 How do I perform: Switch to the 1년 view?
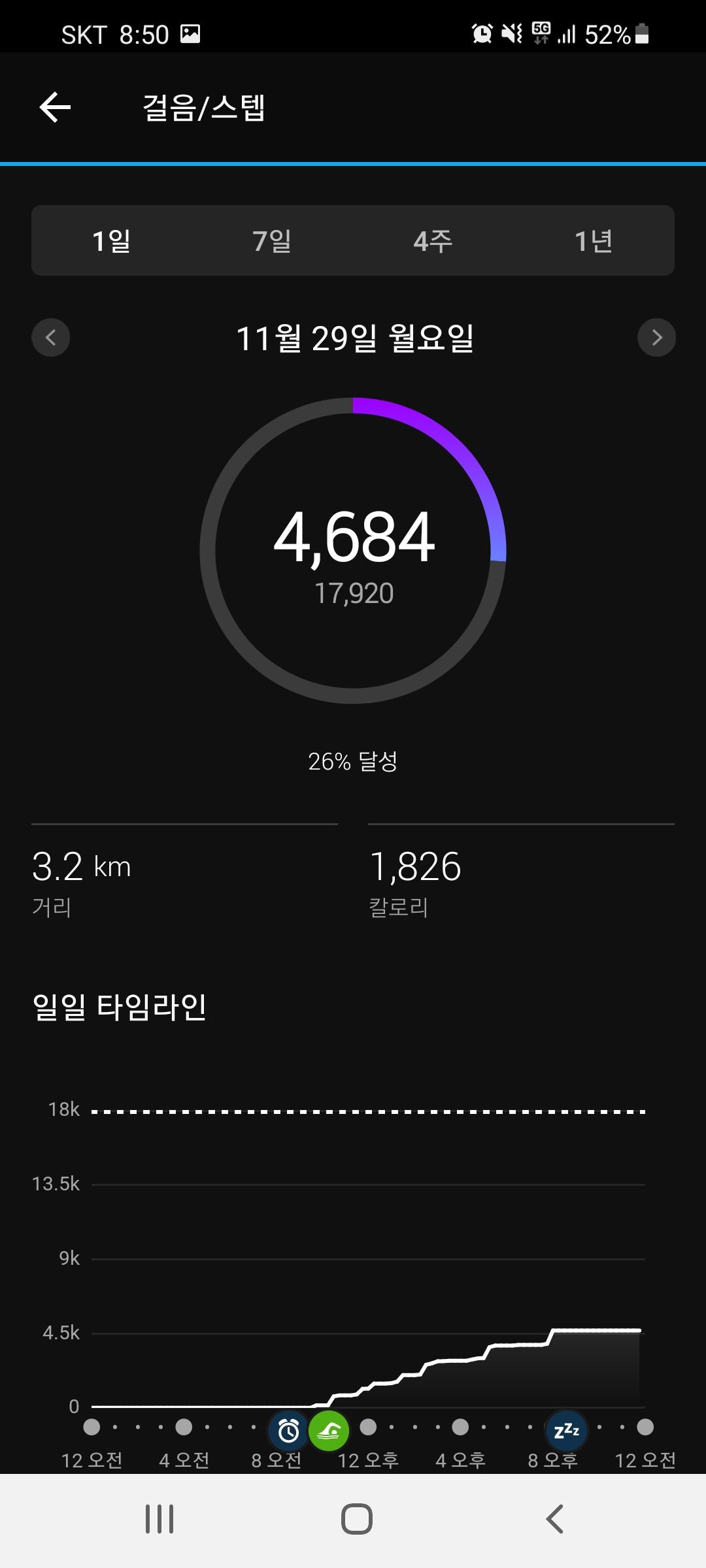coord(593,241)
